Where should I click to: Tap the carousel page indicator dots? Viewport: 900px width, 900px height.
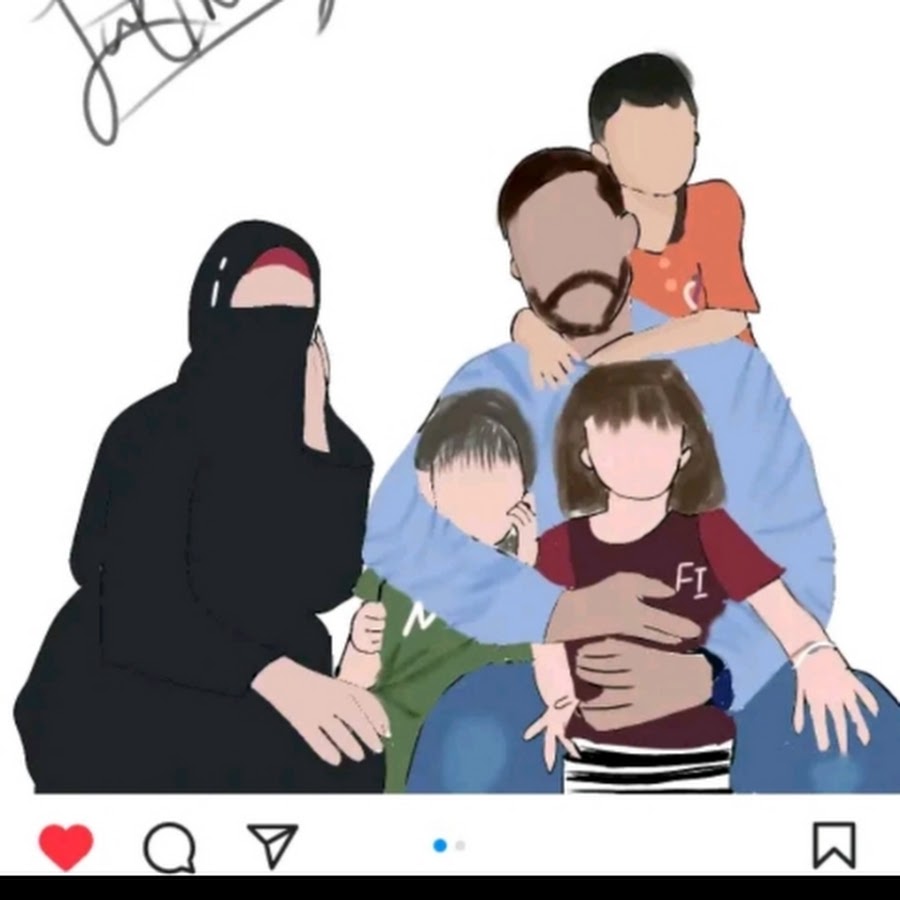tap(449, 845)
